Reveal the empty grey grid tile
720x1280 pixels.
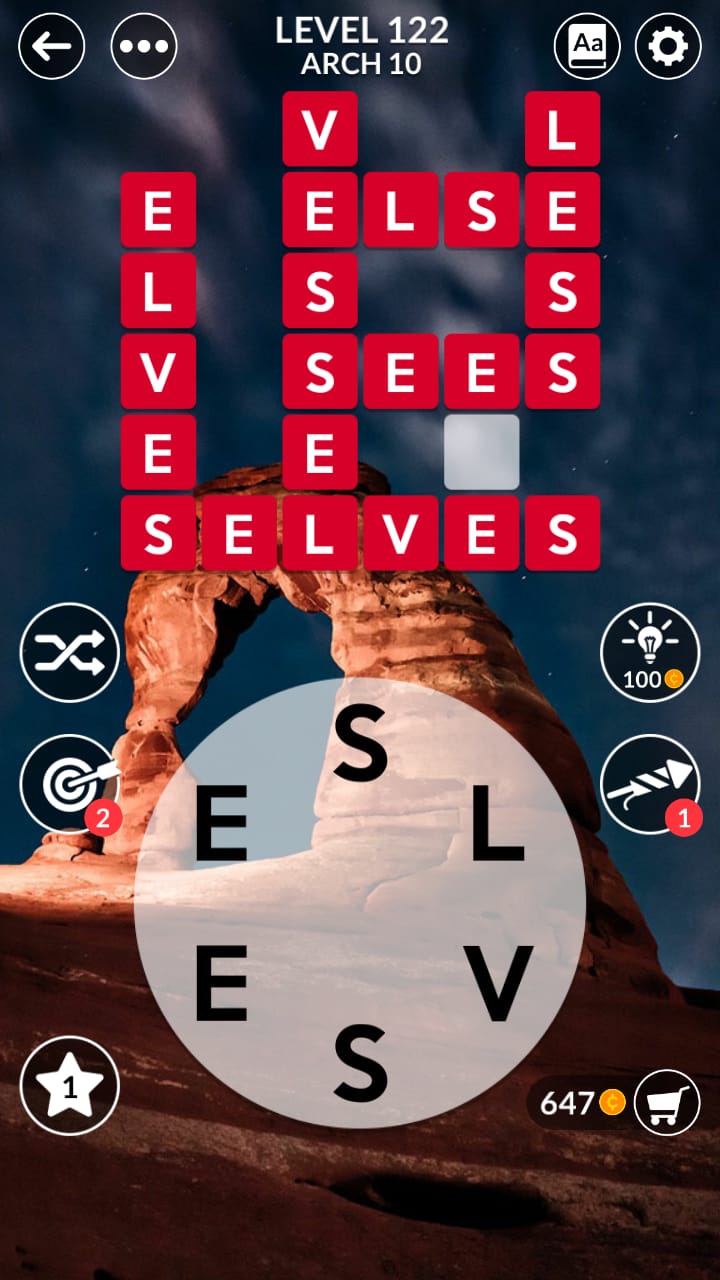[482, 452]
